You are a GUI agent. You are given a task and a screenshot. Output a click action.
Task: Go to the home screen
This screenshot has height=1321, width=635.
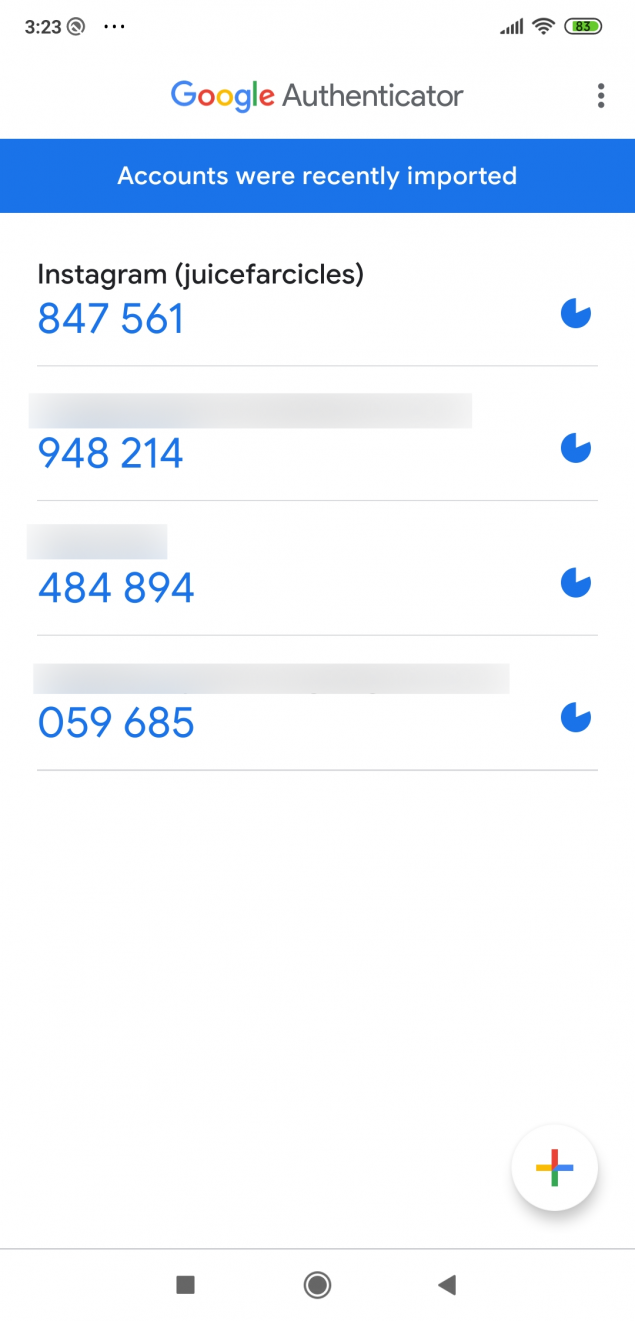click(x=317, y=1285)
